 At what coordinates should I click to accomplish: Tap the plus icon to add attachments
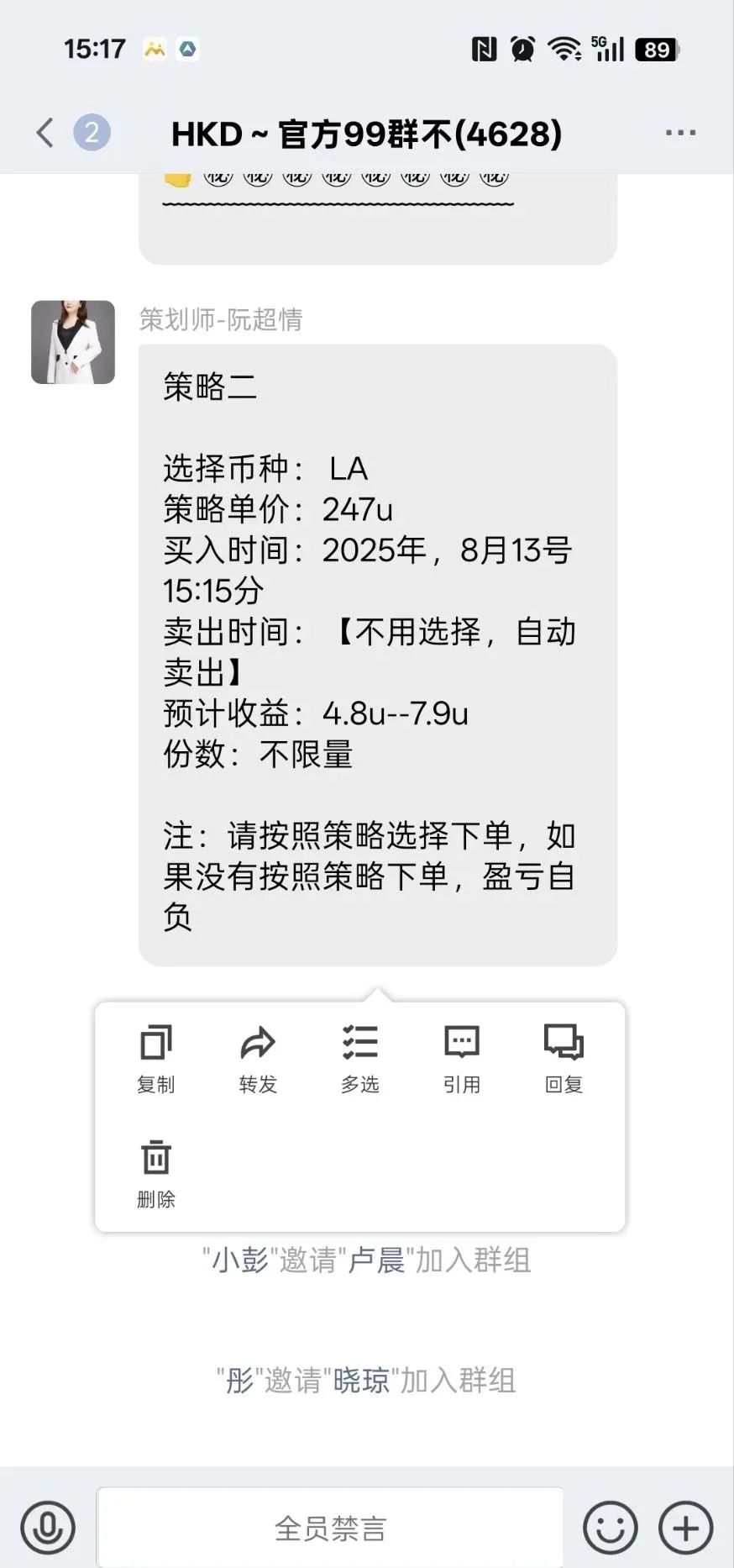[x=686, y=1527]
